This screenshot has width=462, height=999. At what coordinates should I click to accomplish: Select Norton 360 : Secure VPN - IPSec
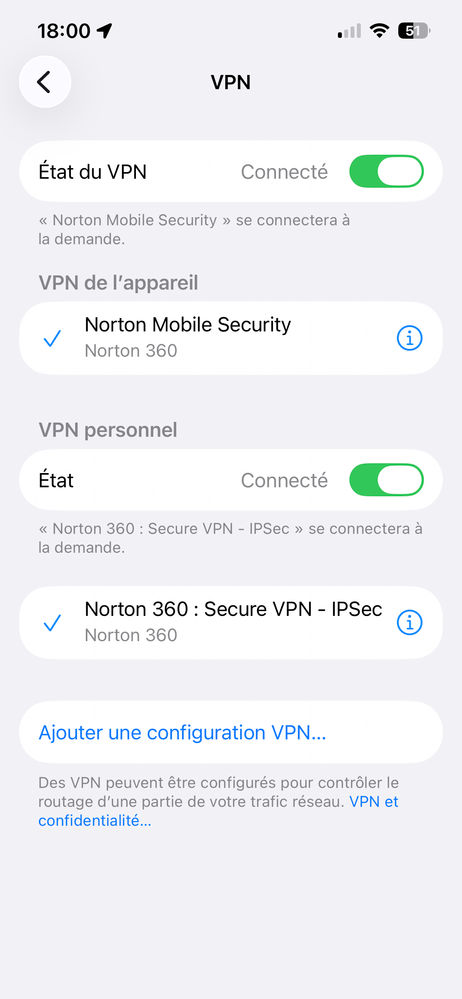coord(231,622)
